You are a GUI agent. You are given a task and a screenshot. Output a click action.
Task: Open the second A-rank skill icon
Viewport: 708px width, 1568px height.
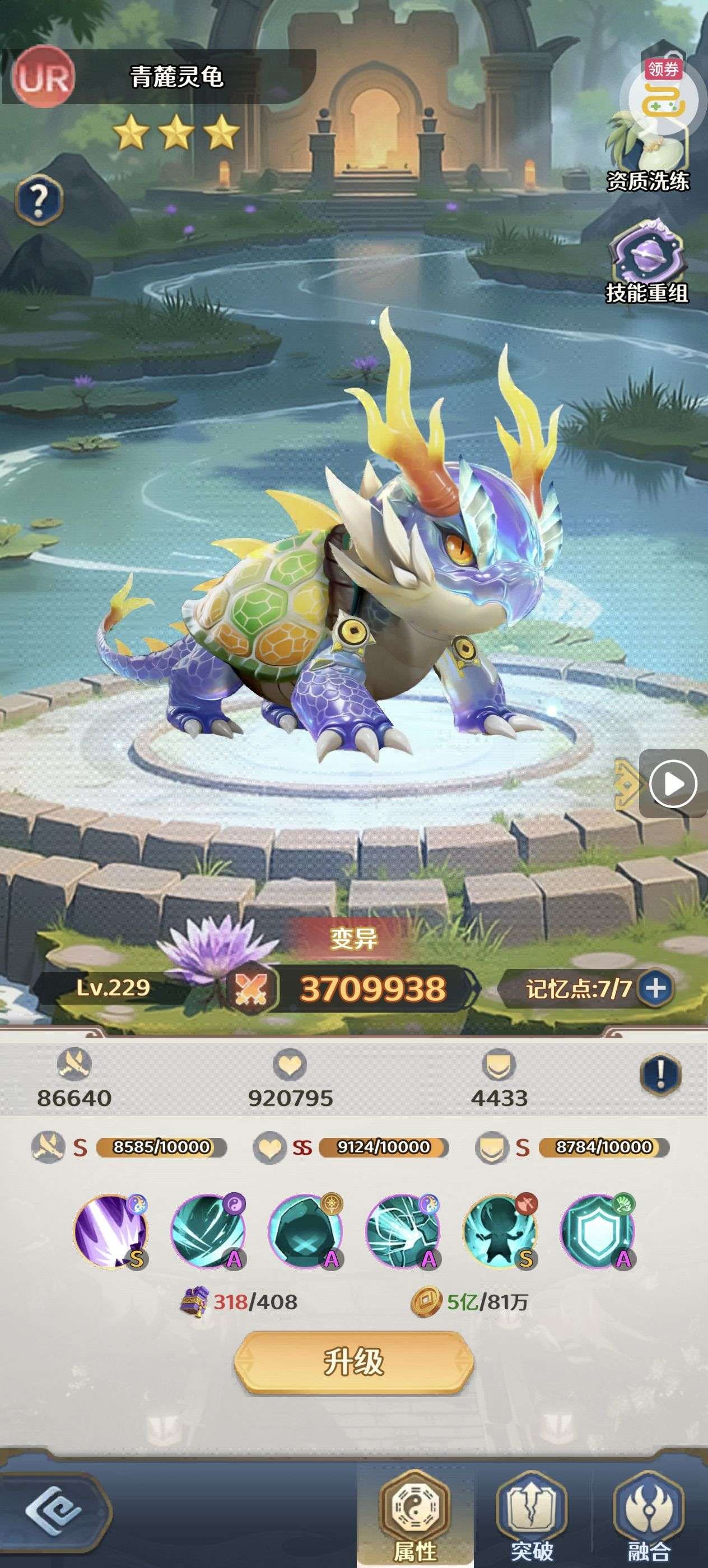coord(208,1231)
